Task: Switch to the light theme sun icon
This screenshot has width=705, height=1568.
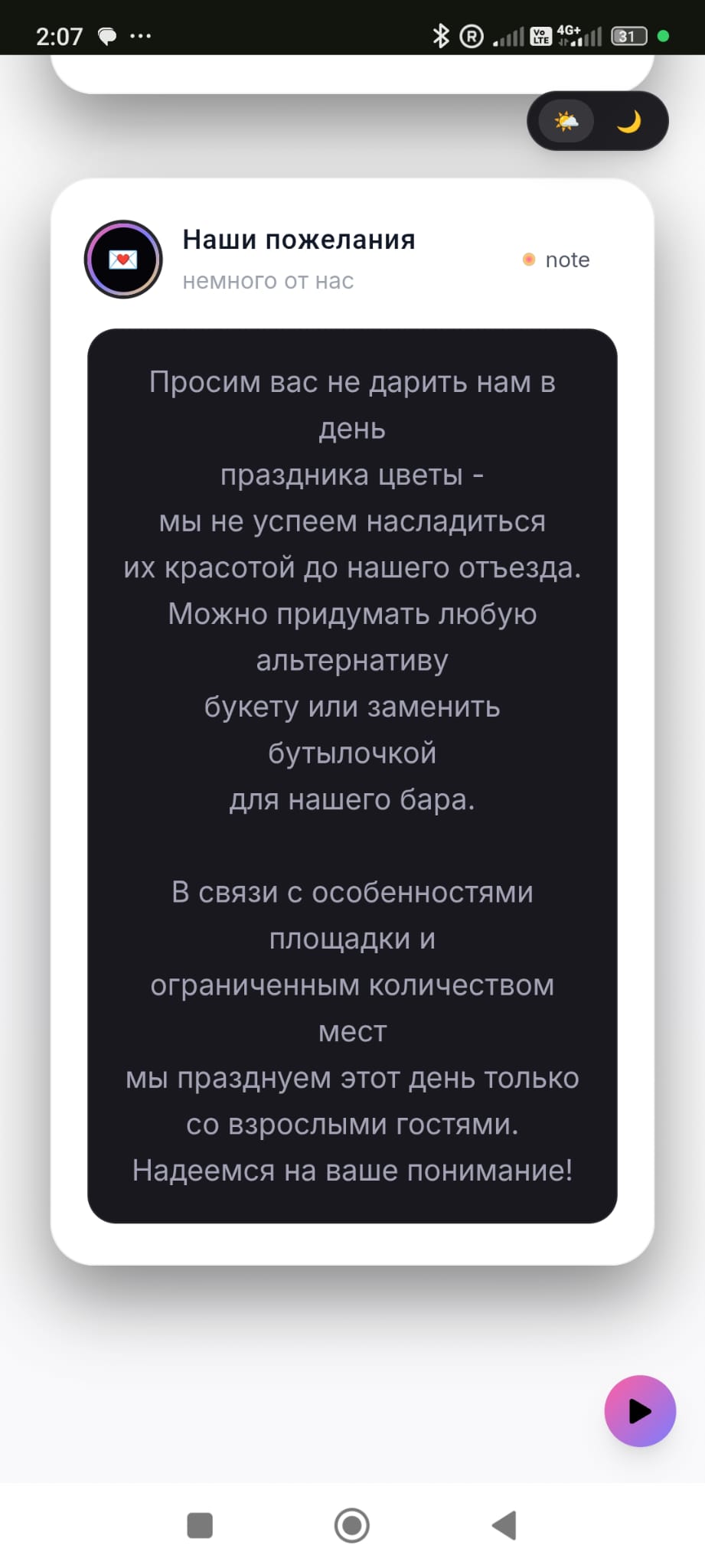Action: [566, 121]
